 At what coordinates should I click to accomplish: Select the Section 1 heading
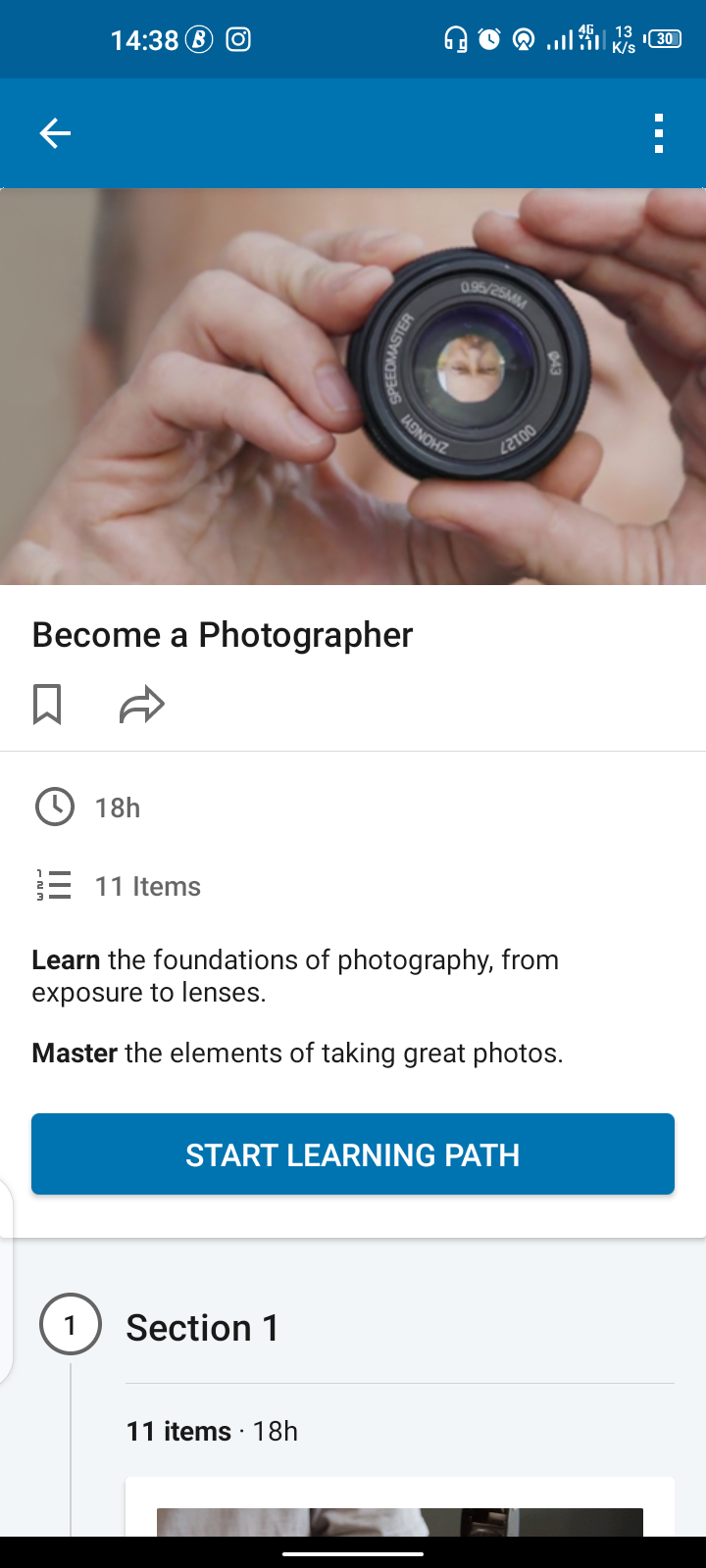[x=202, y=1327]
